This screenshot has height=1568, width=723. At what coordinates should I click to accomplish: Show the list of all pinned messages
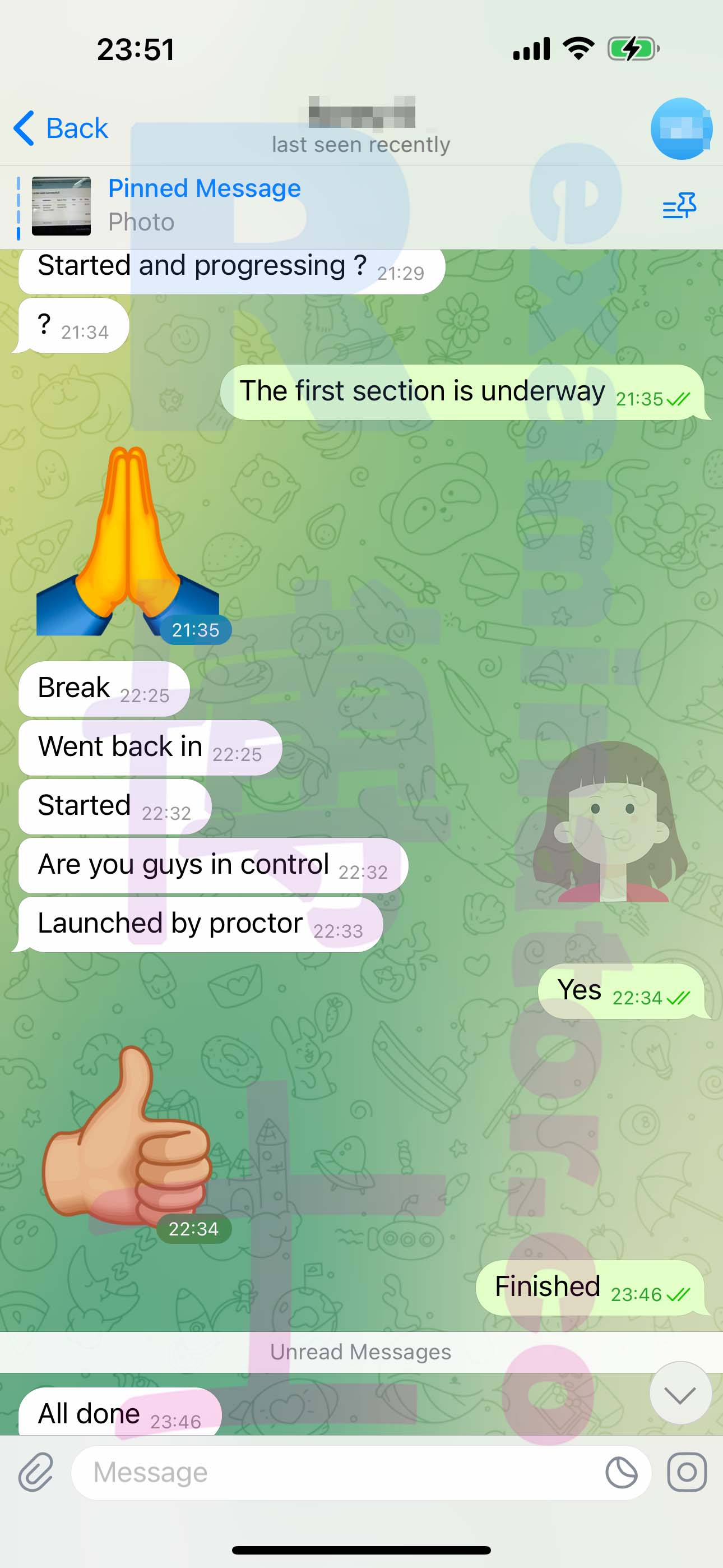(x=679, y=206)
